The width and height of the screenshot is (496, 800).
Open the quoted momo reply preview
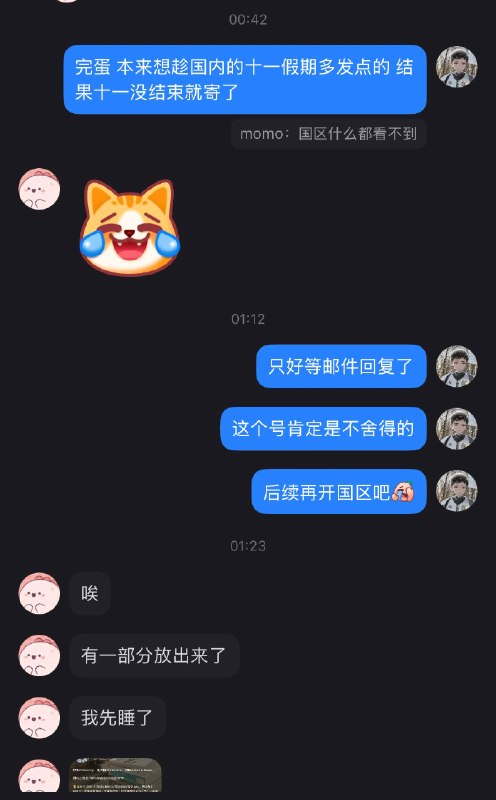(328, 134)
